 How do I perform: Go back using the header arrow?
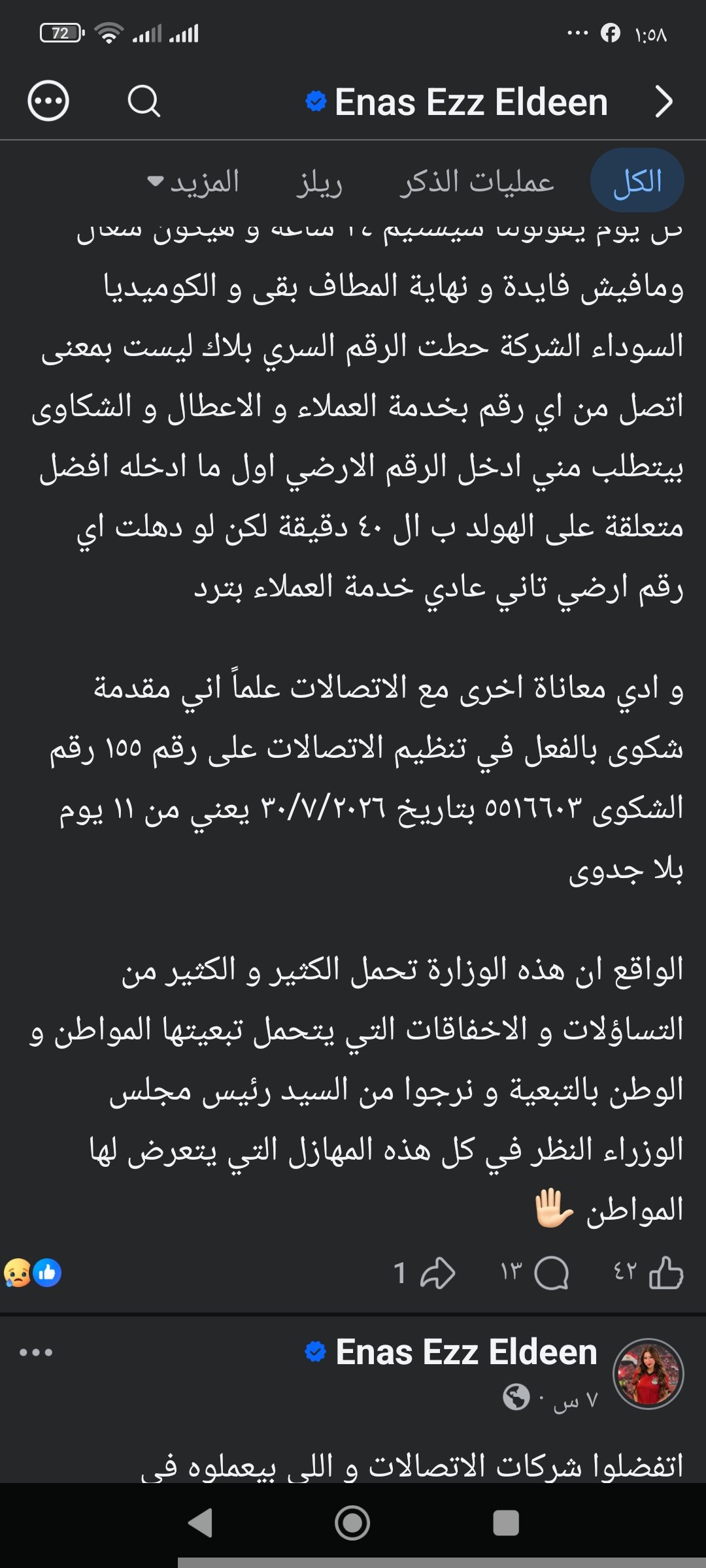[x=663, y=101]
